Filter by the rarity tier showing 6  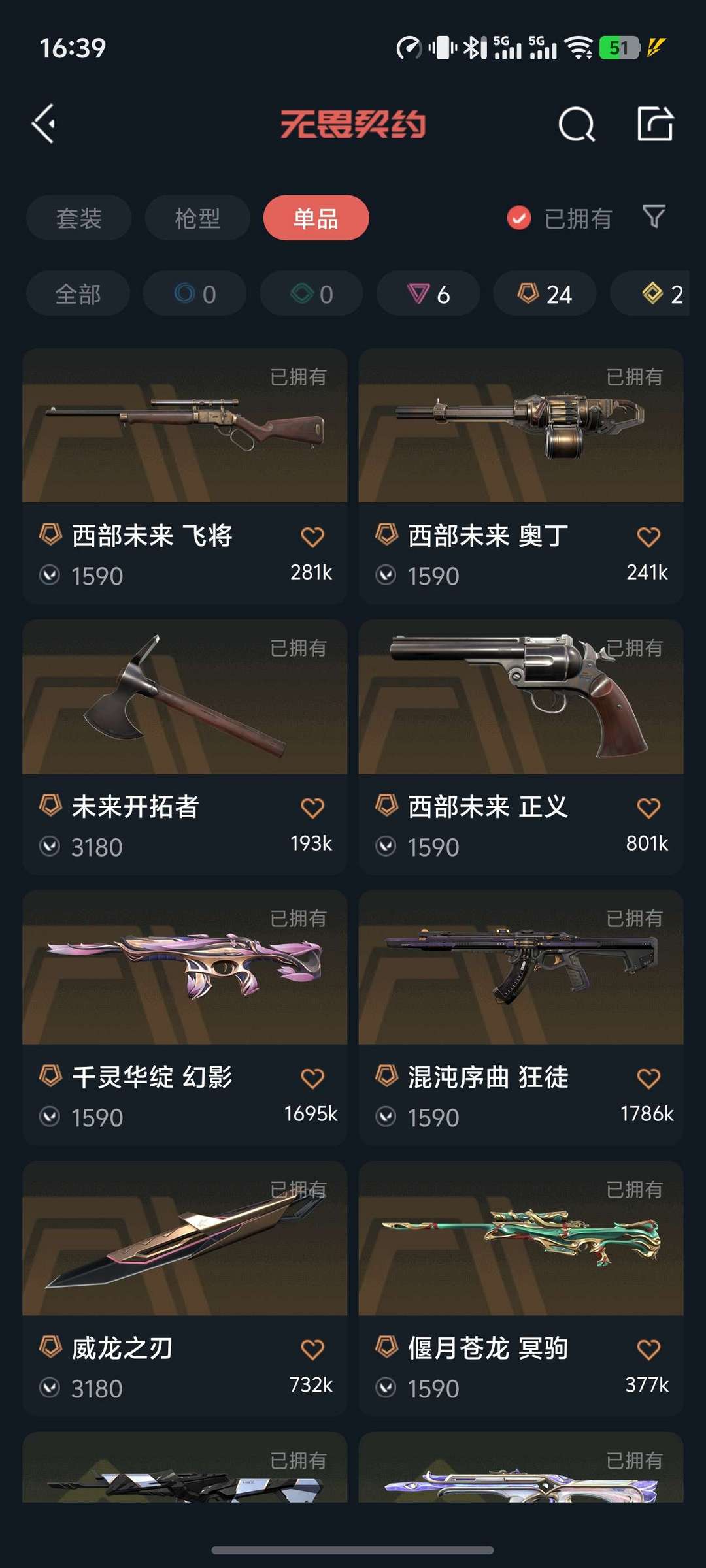pyautogui.click(x=428, y=294)
